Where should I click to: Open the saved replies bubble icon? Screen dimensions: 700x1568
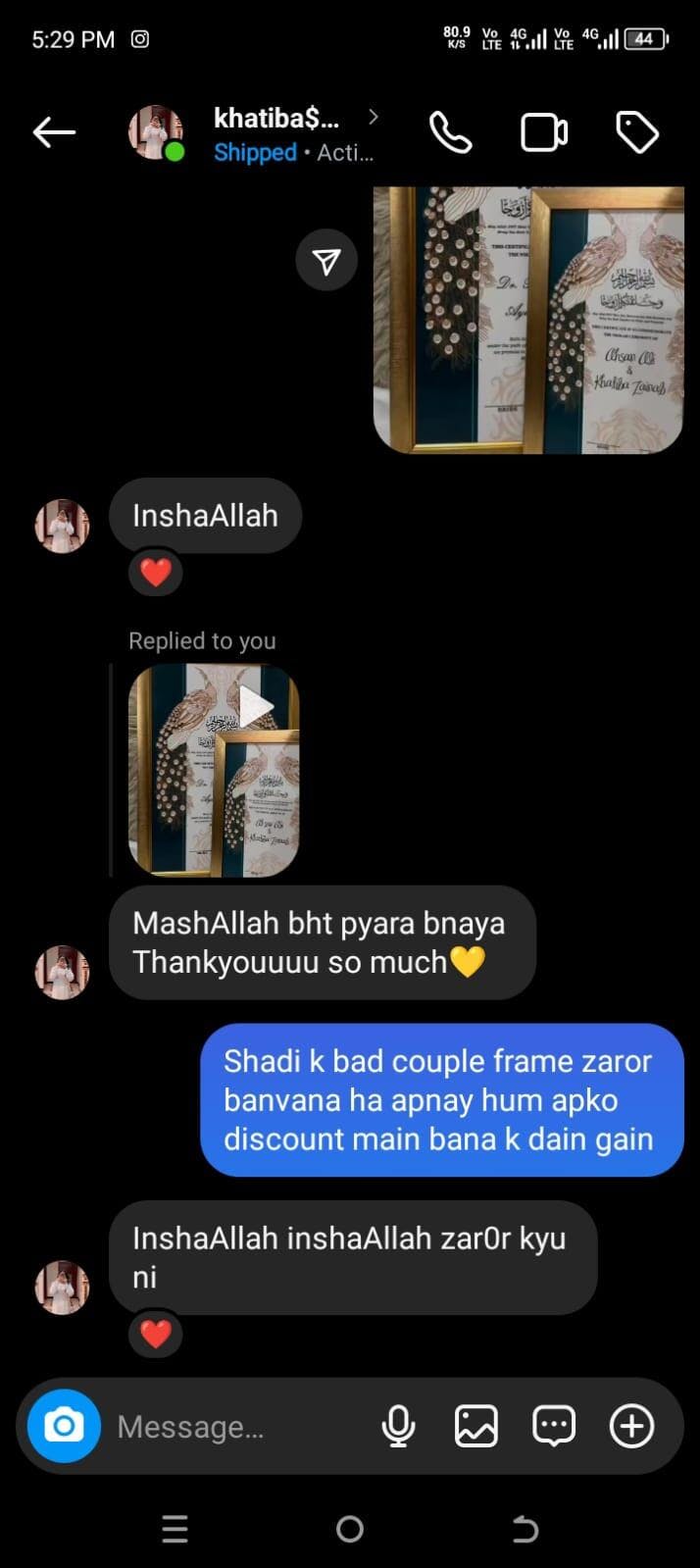[x=554, y=1426]
